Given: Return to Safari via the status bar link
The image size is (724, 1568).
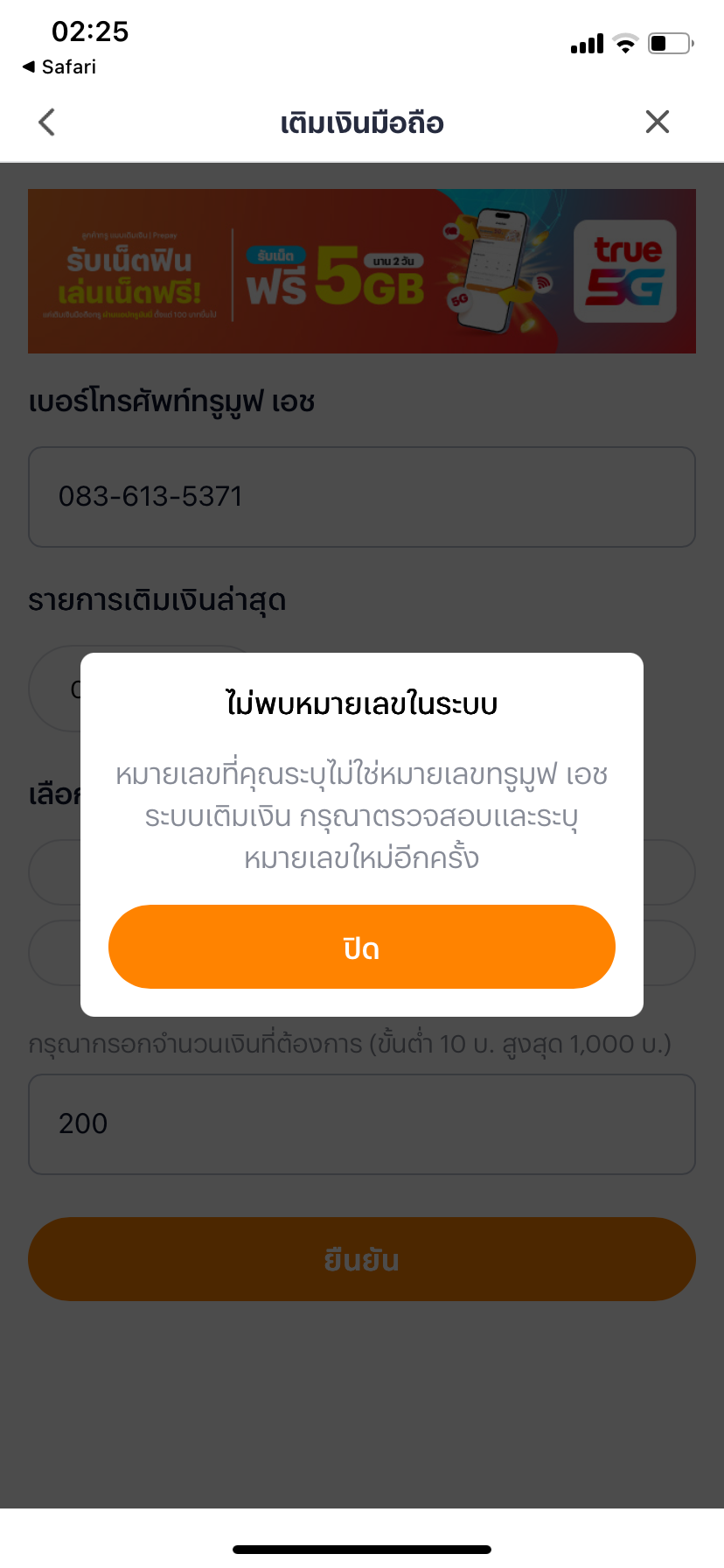Looking at the screenshot, I should pyautogui.click(x=59, y=66).
